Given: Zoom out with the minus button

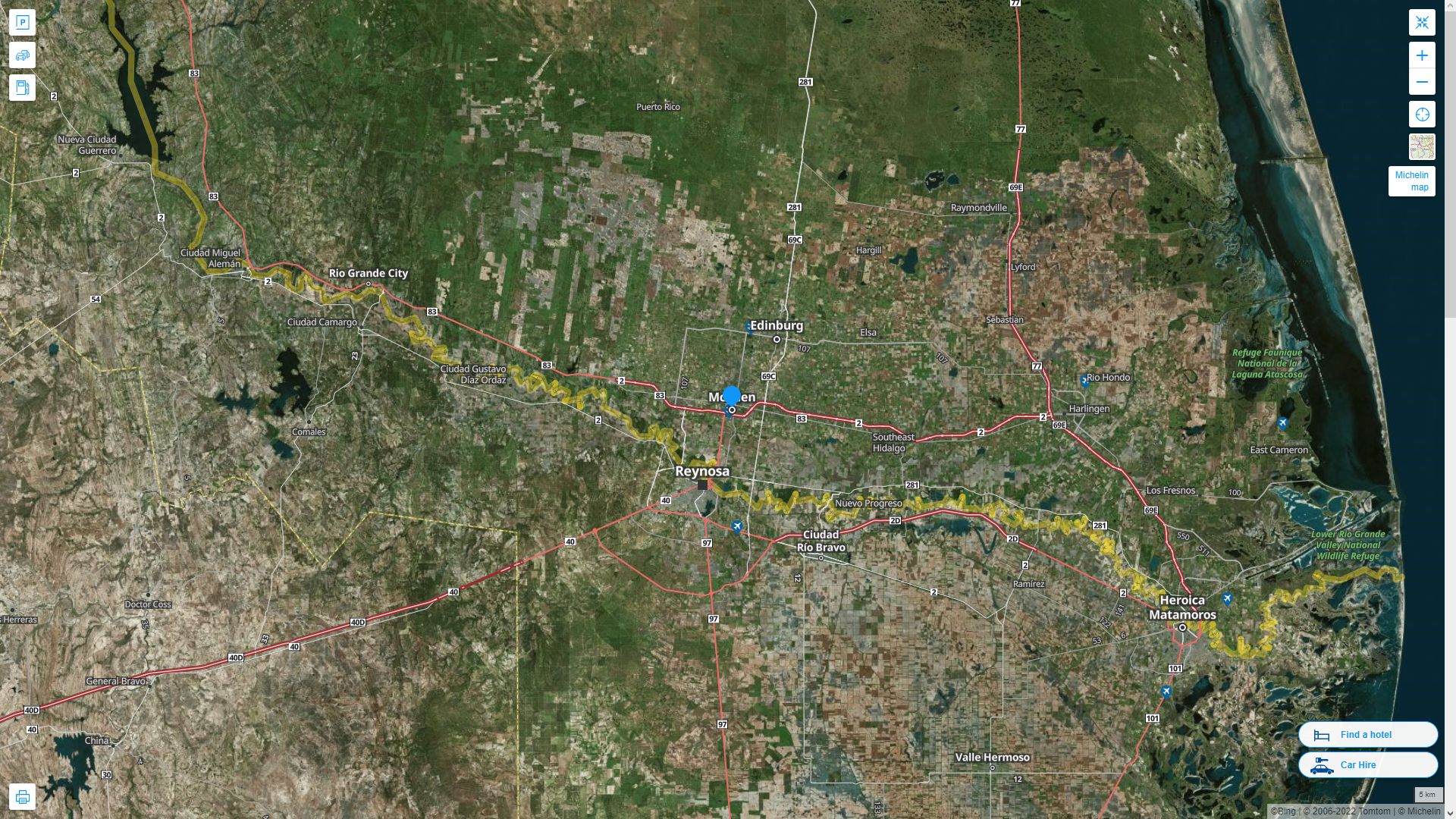Looking at the screenshot, I should pyautogui.click(x=1422, y=82).
